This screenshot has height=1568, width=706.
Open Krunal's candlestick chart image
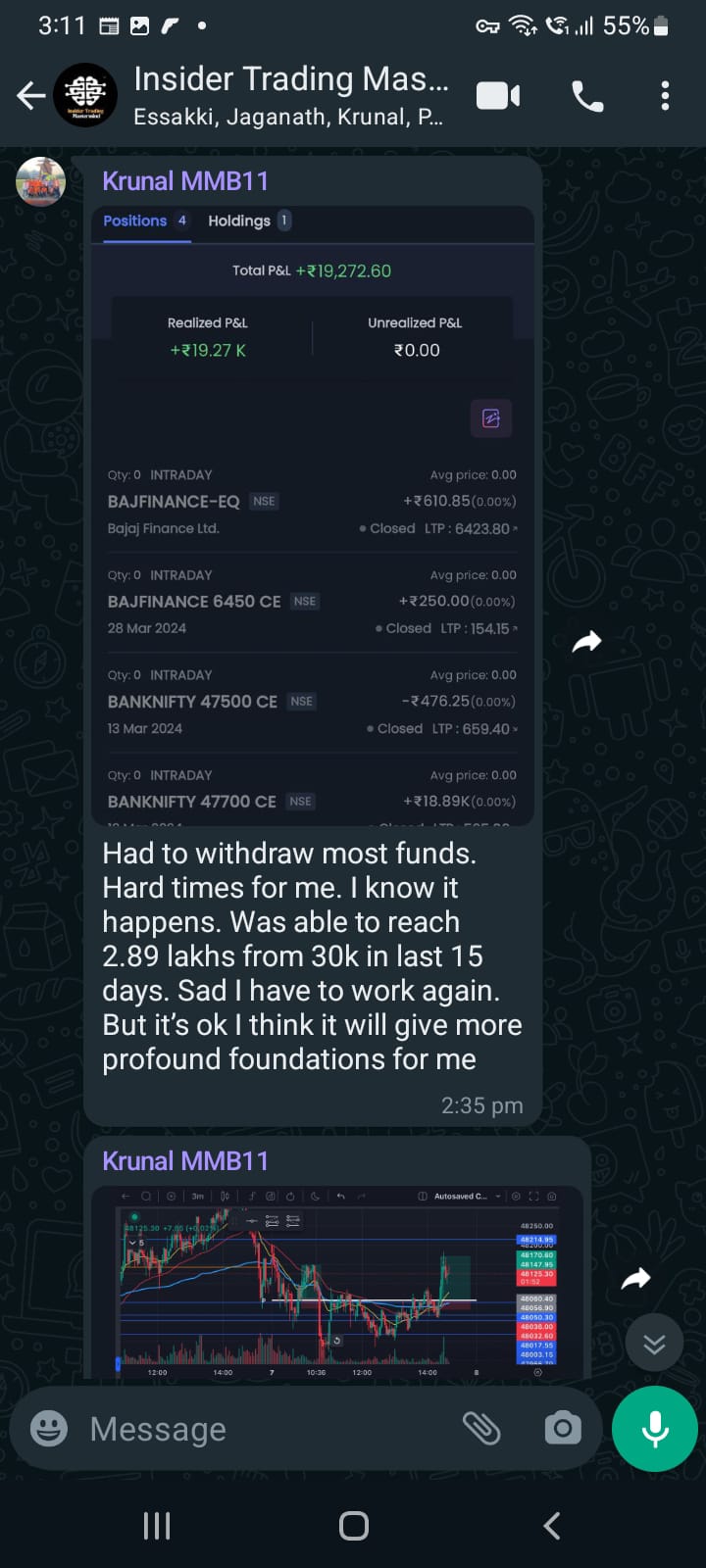[337, 1279]
